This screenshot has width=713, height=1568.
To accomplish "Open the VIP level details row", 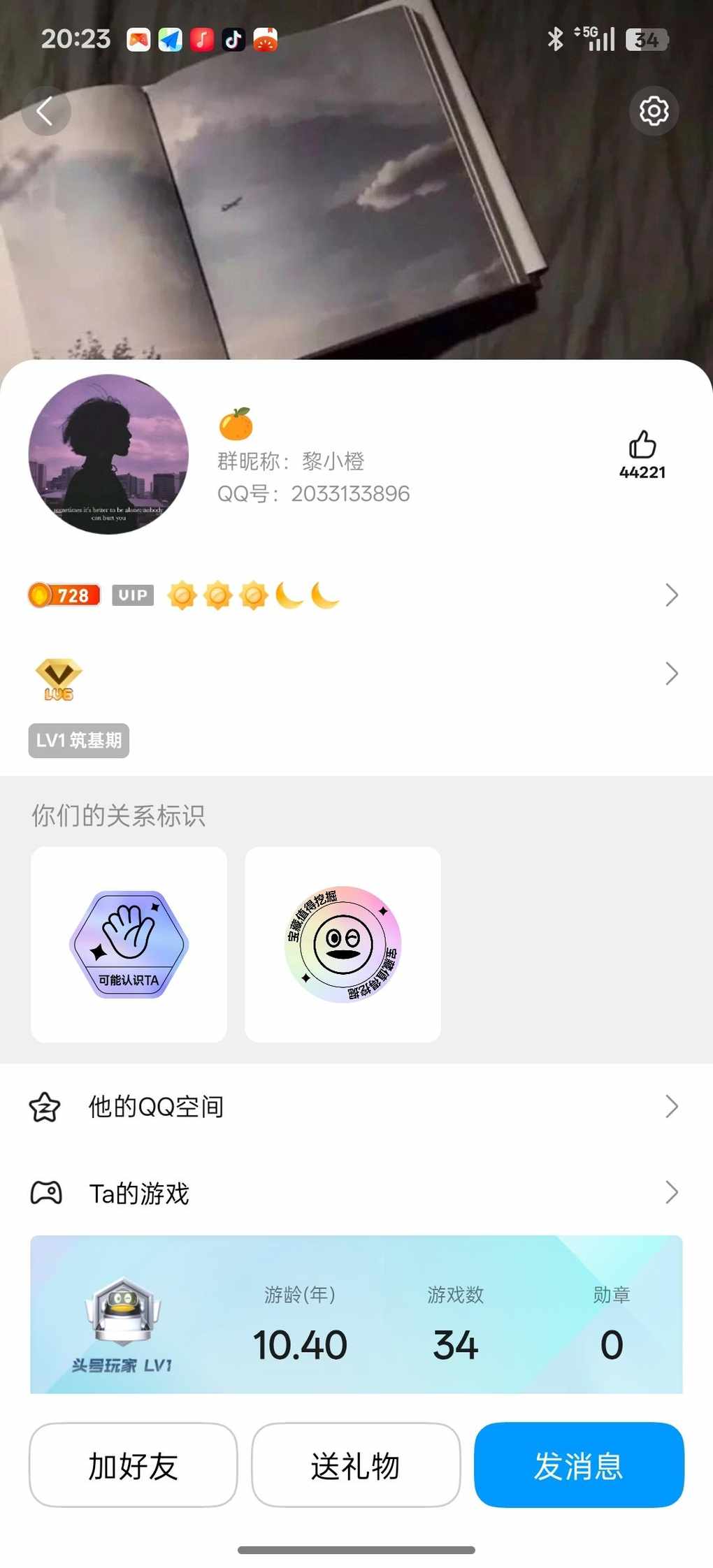I will coord(350,595).
